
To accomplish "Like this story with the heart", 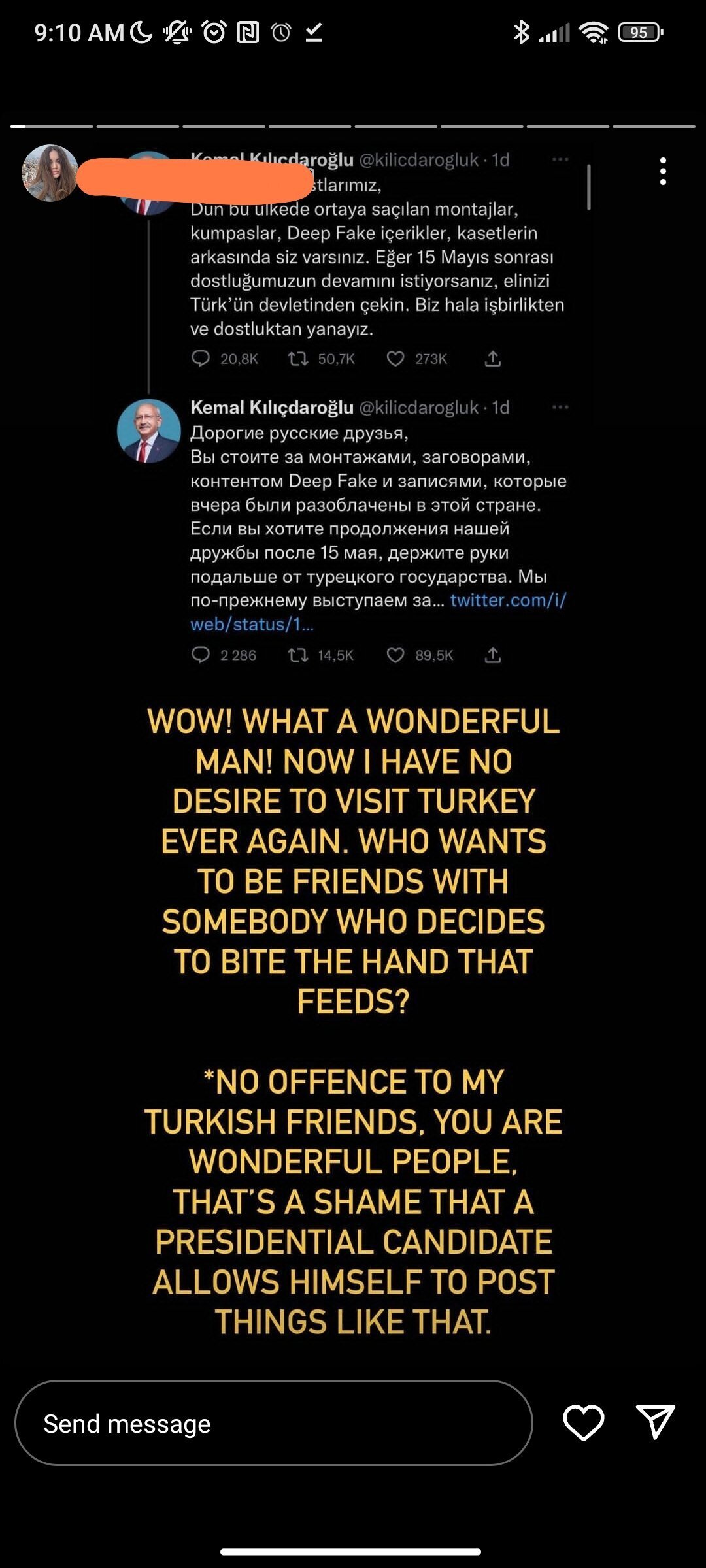I will [583, 1422].
